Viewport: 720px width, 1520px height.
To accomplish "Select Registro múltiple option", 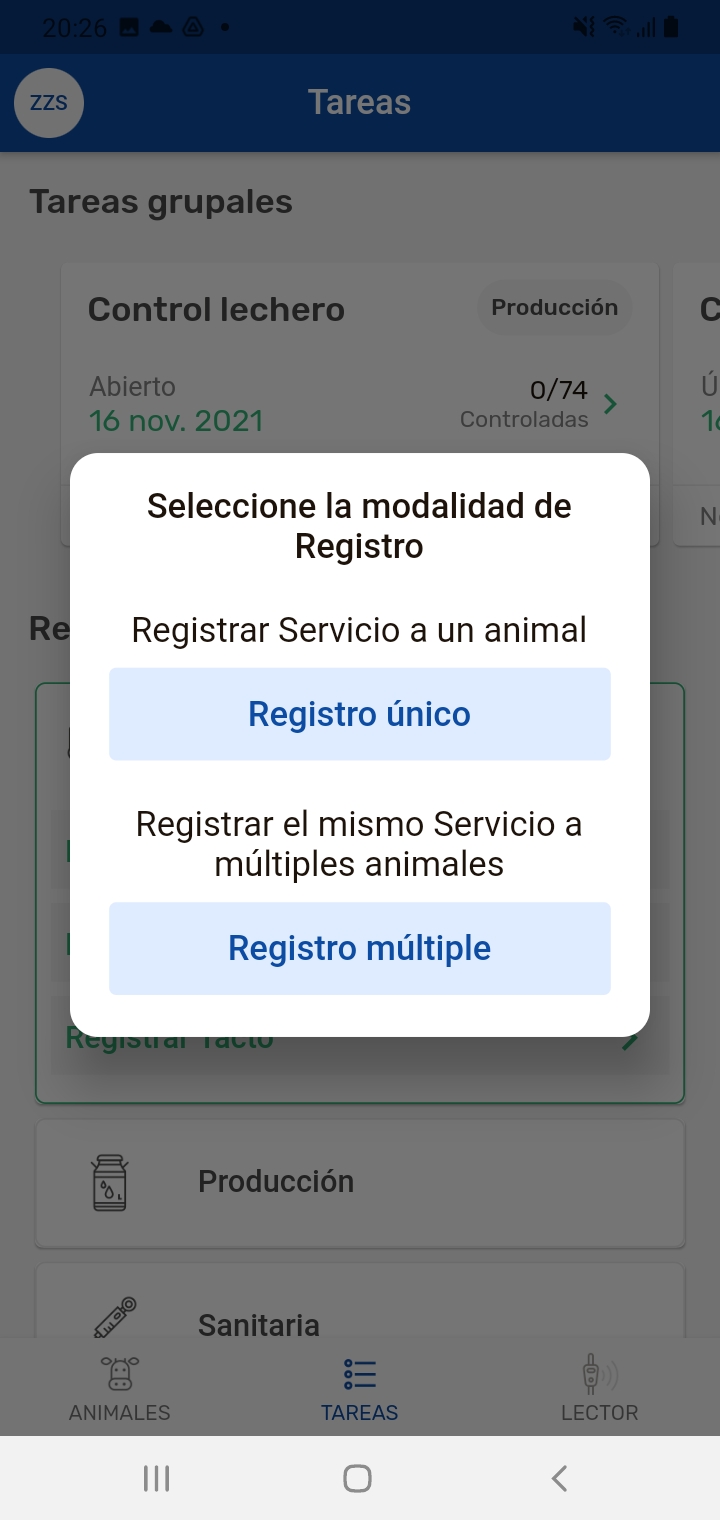I will (359, 948).
